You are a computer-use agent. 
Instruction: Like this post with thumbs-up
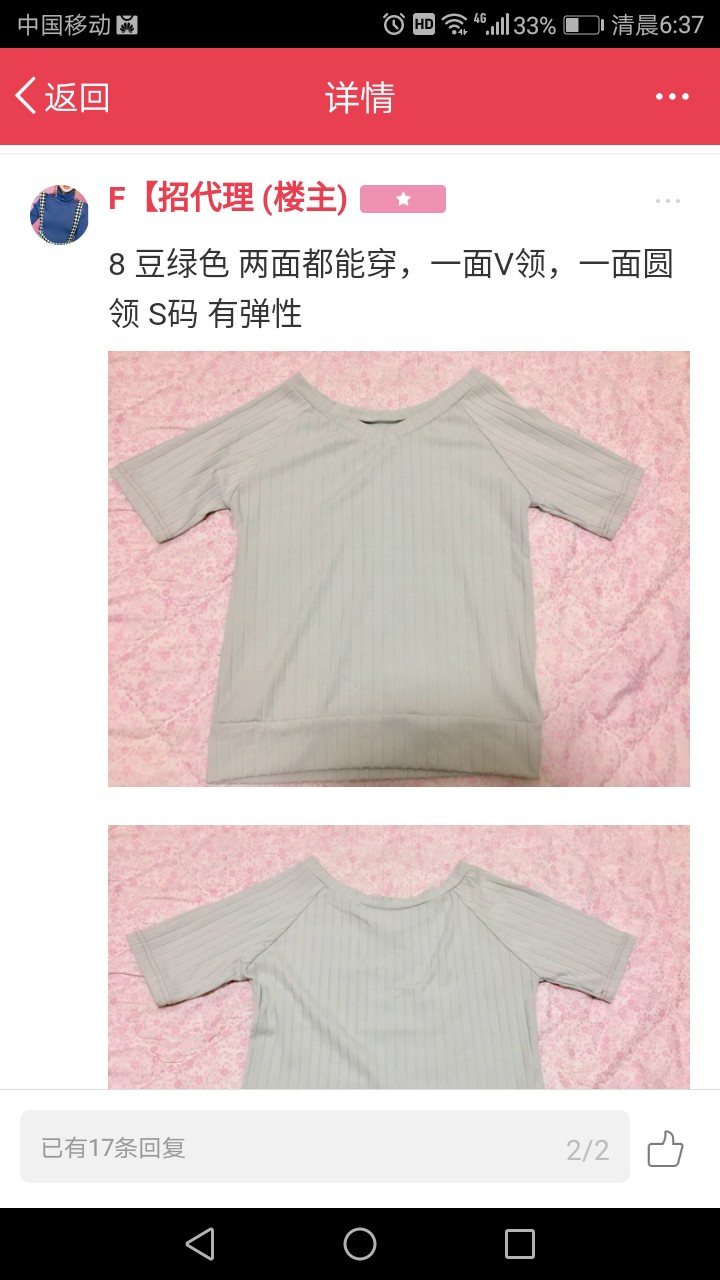click(665, 1148)
